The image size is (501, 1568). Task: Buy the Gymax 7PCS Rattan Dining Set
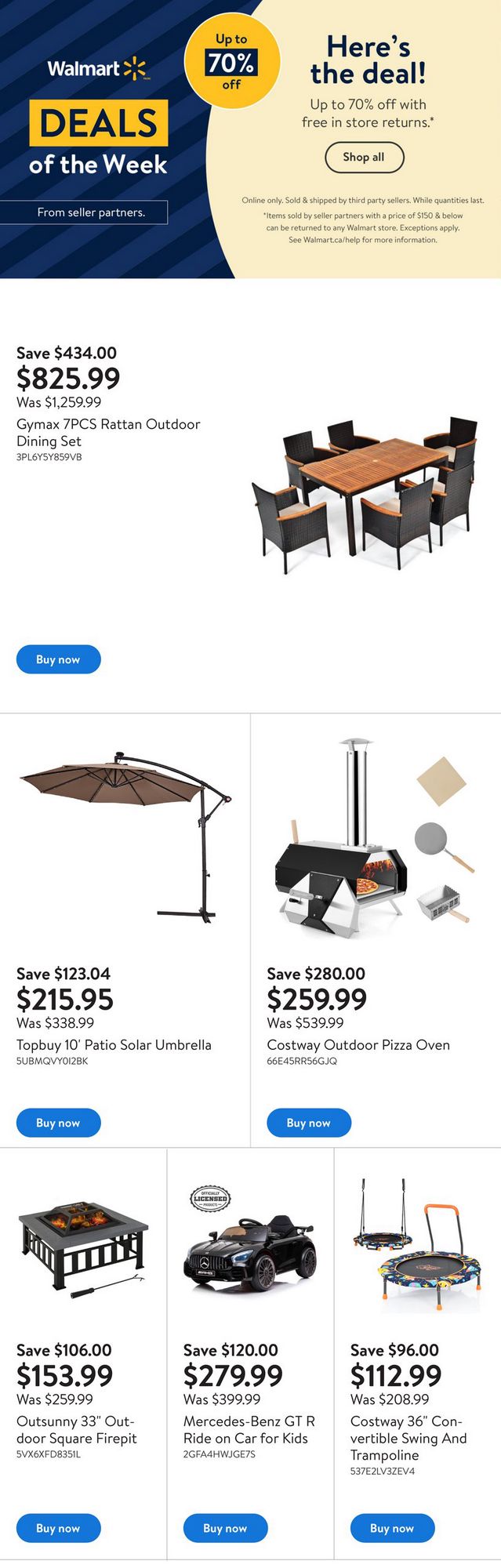(59, 659)
